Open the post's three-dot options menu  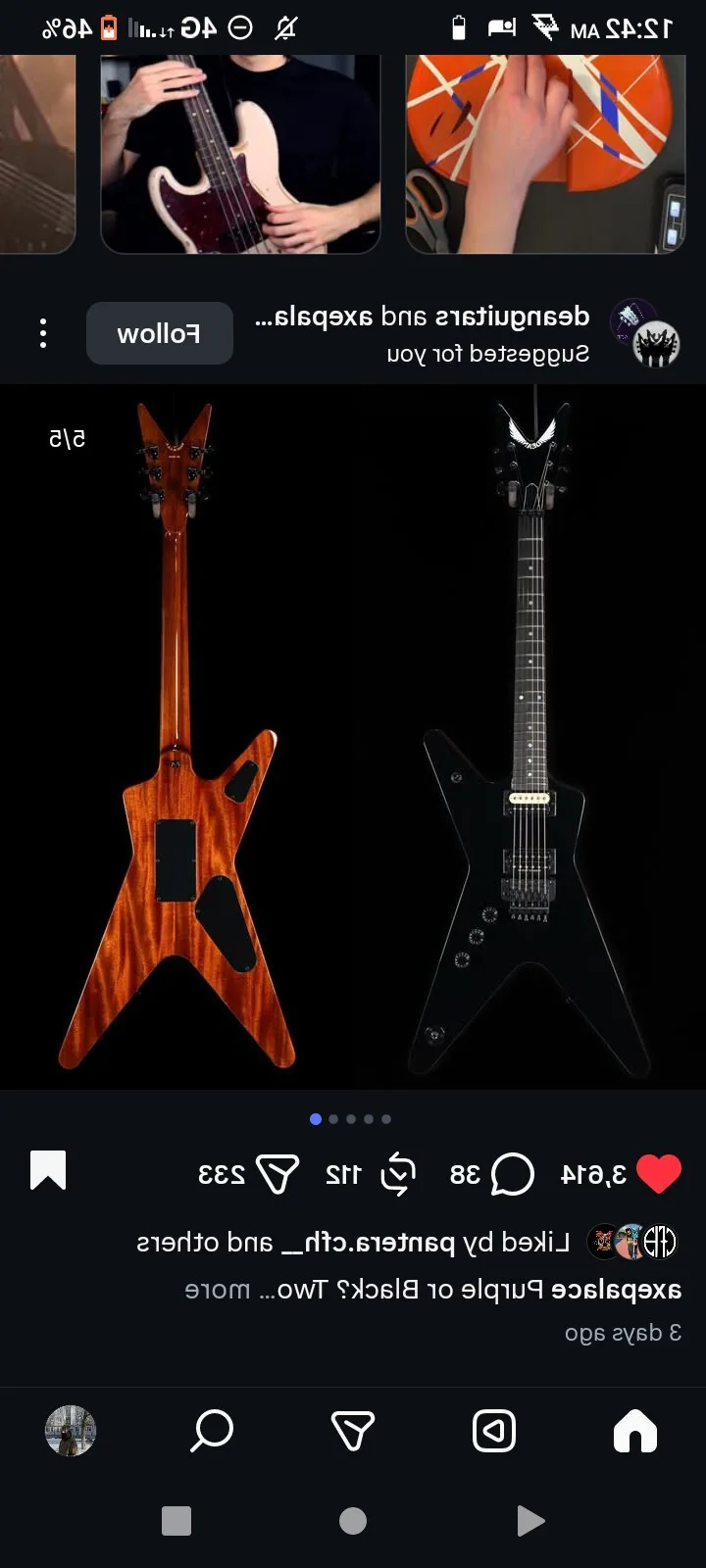tap(43, 333)
